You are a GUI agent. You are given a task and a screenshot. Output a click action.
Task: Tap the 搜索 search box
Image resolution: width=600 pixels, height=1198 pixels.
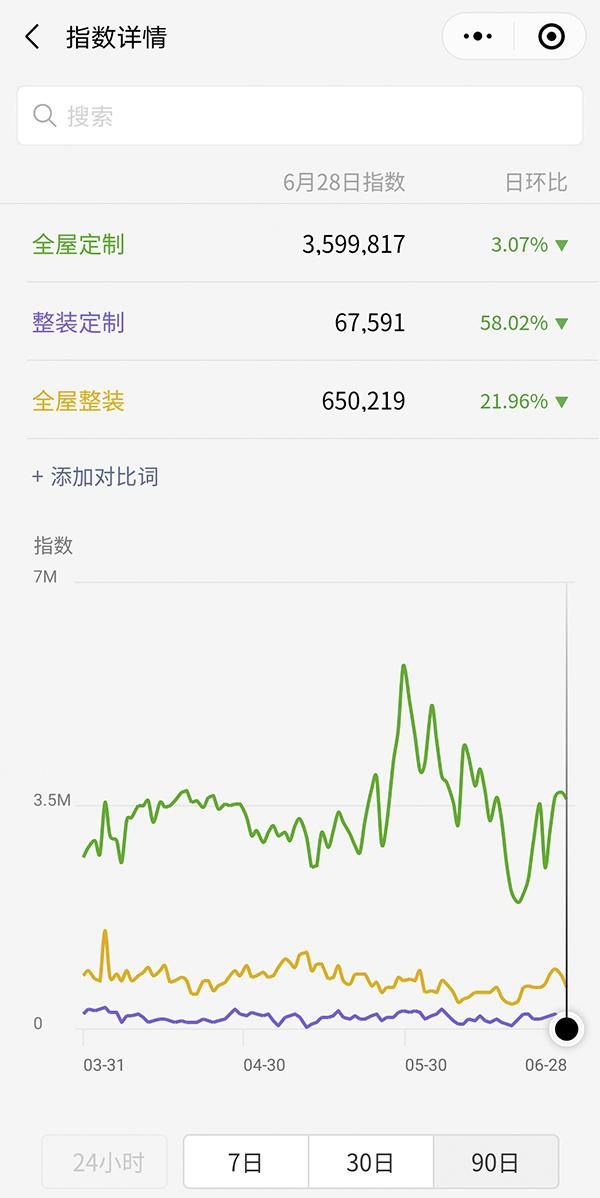coord(300,116)
